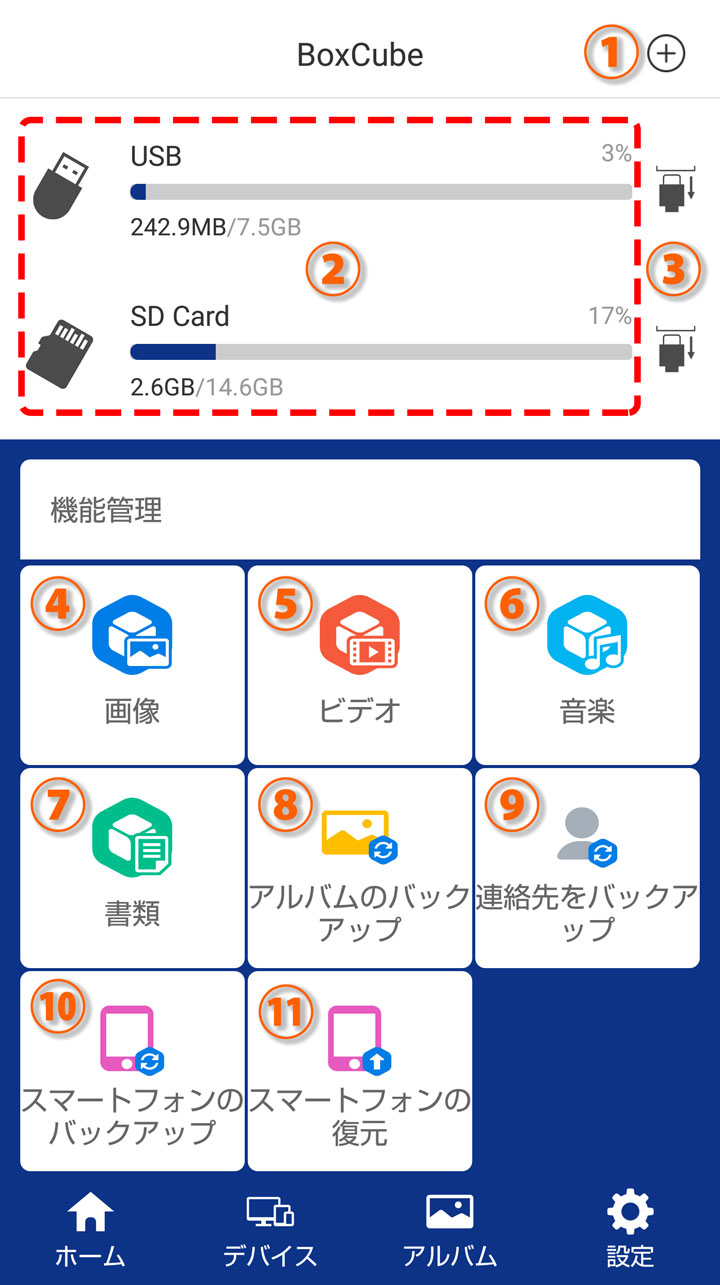Select スマートフォンのバックアップ
720x1285 pixels.
(132, 1071)
